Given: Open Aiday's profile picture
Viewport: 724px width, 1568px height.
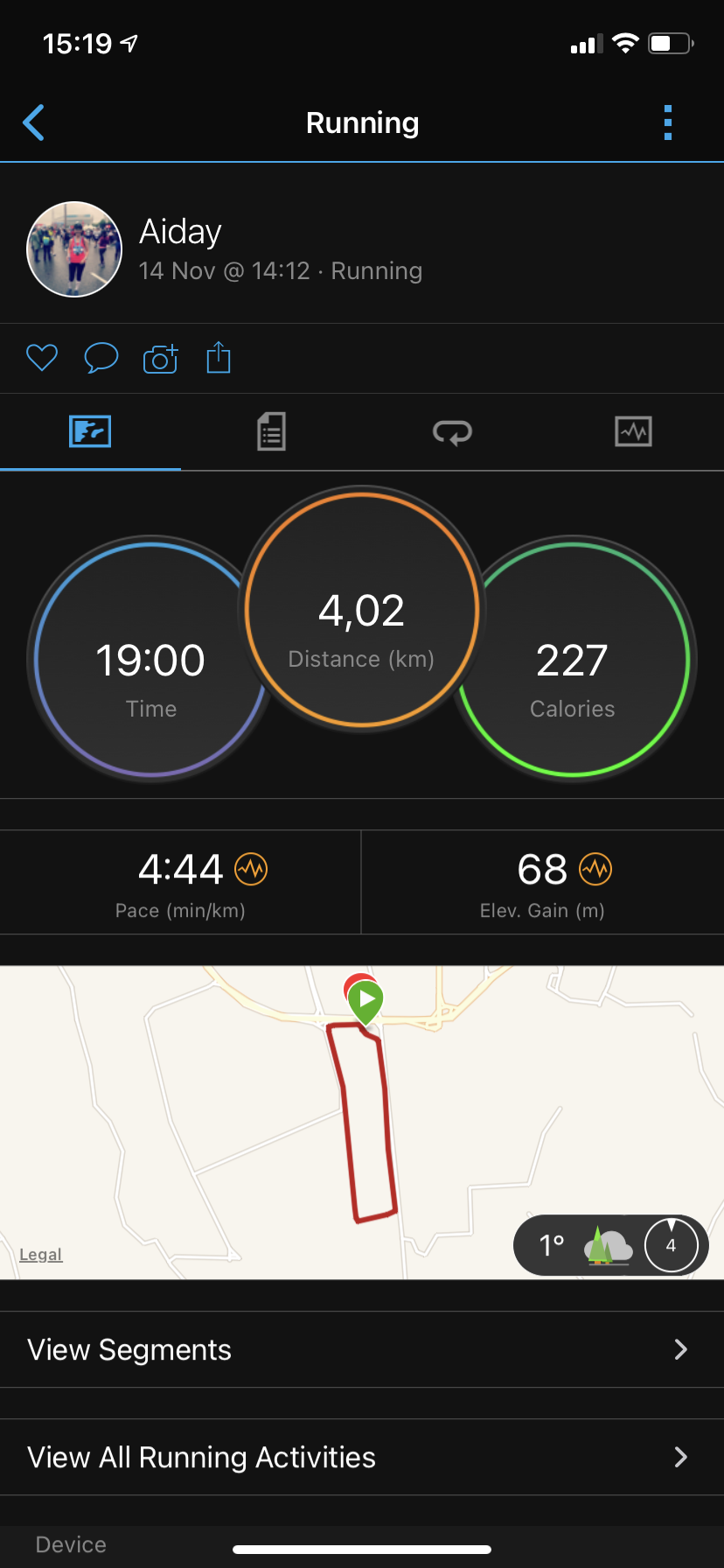Looking at the screenshot, I should pyautogui.click(x=74, y=249).
